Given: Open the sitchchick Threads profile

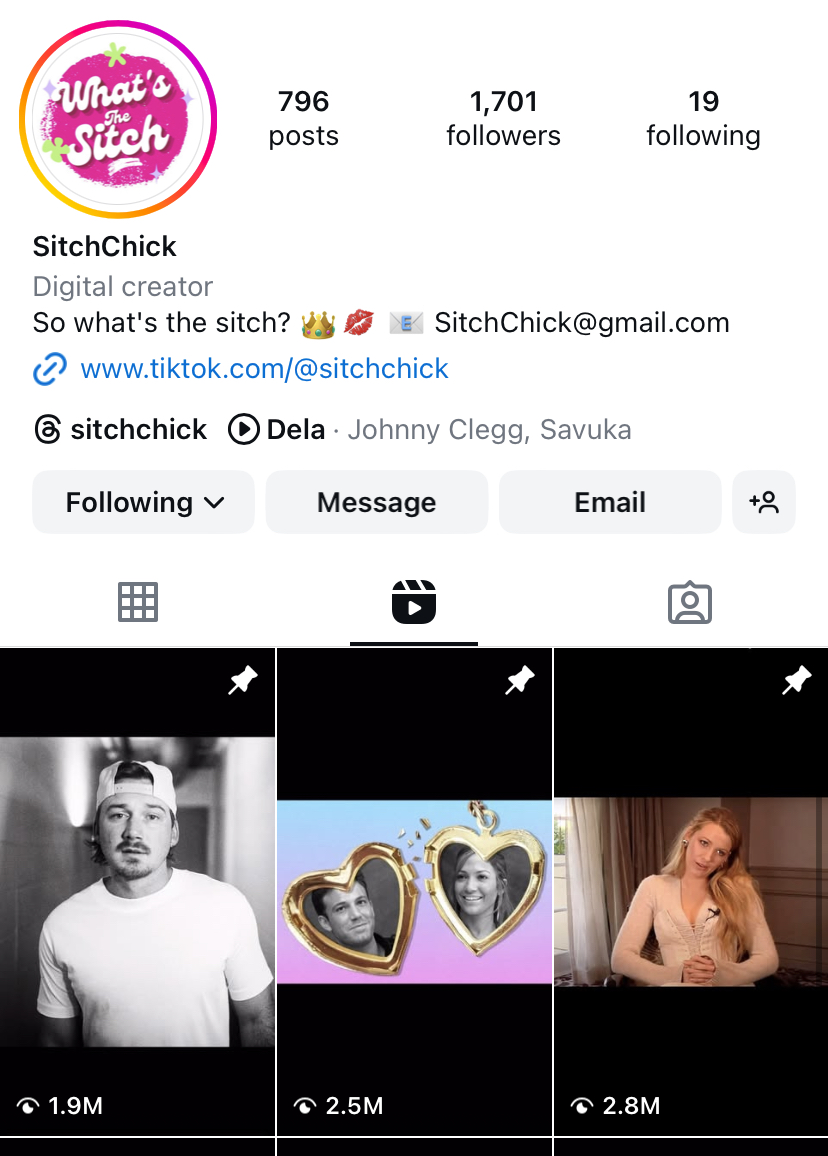Looking at the screenshot, I should click(x=120, y=430).
